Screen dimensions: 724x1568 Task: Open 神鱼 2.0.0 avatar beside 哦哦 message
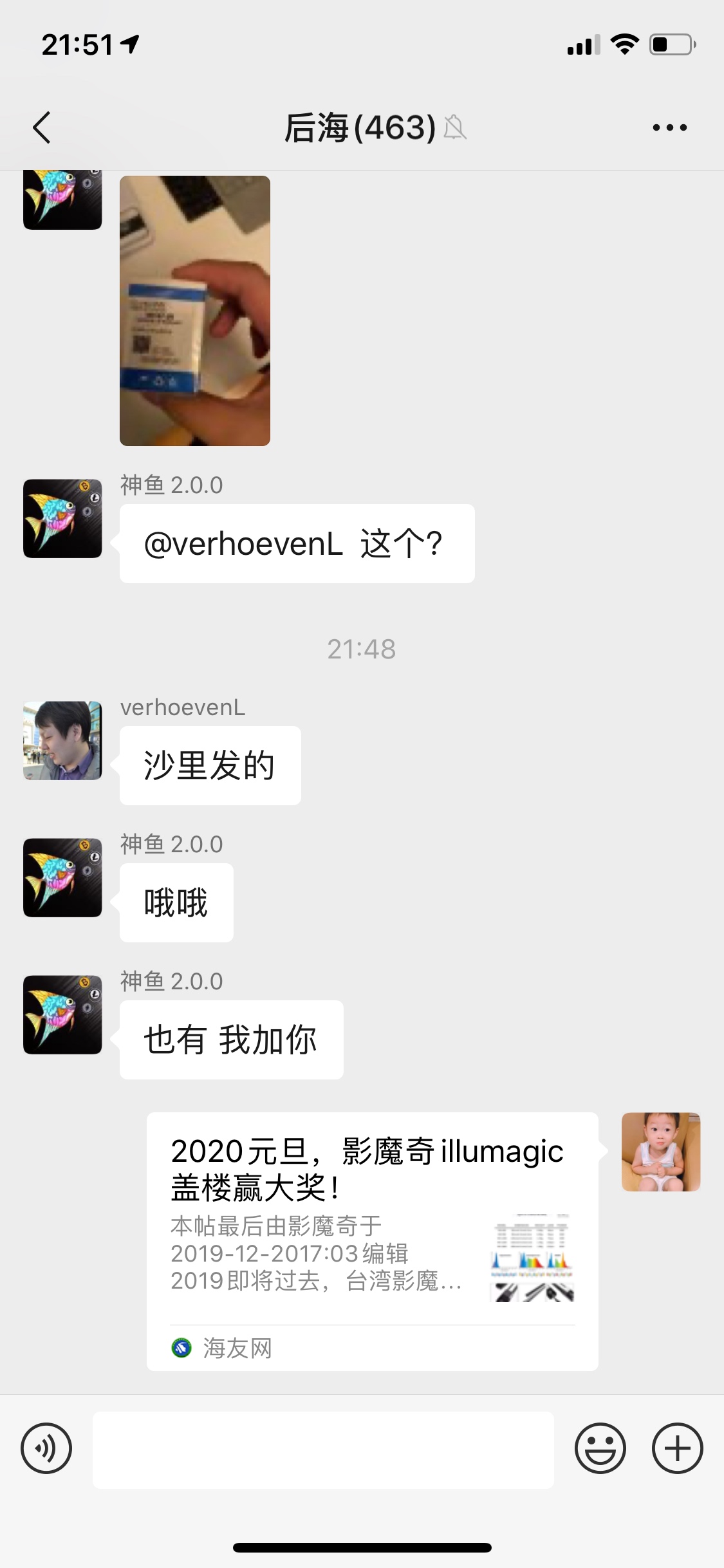[x=62, y=877]
